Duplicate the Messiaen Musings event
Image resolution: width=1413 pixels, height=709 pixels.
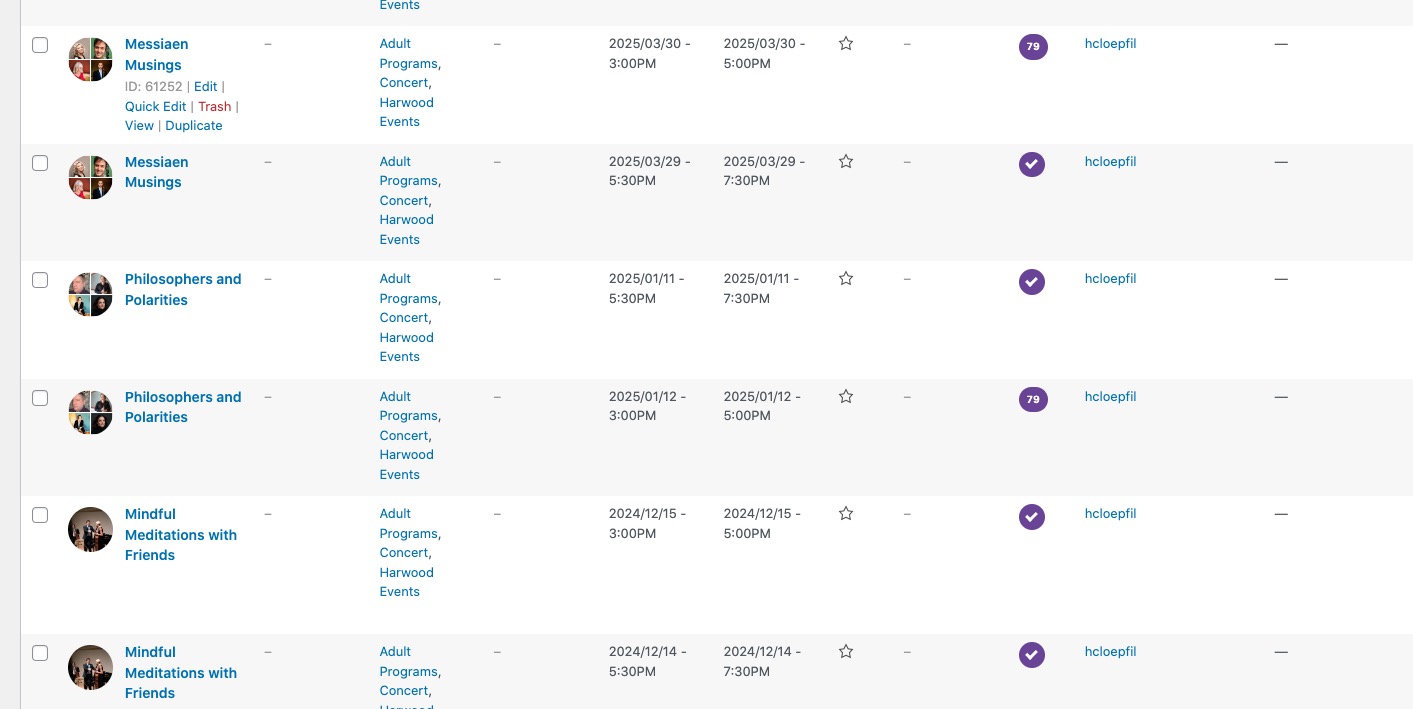point(194,126)
